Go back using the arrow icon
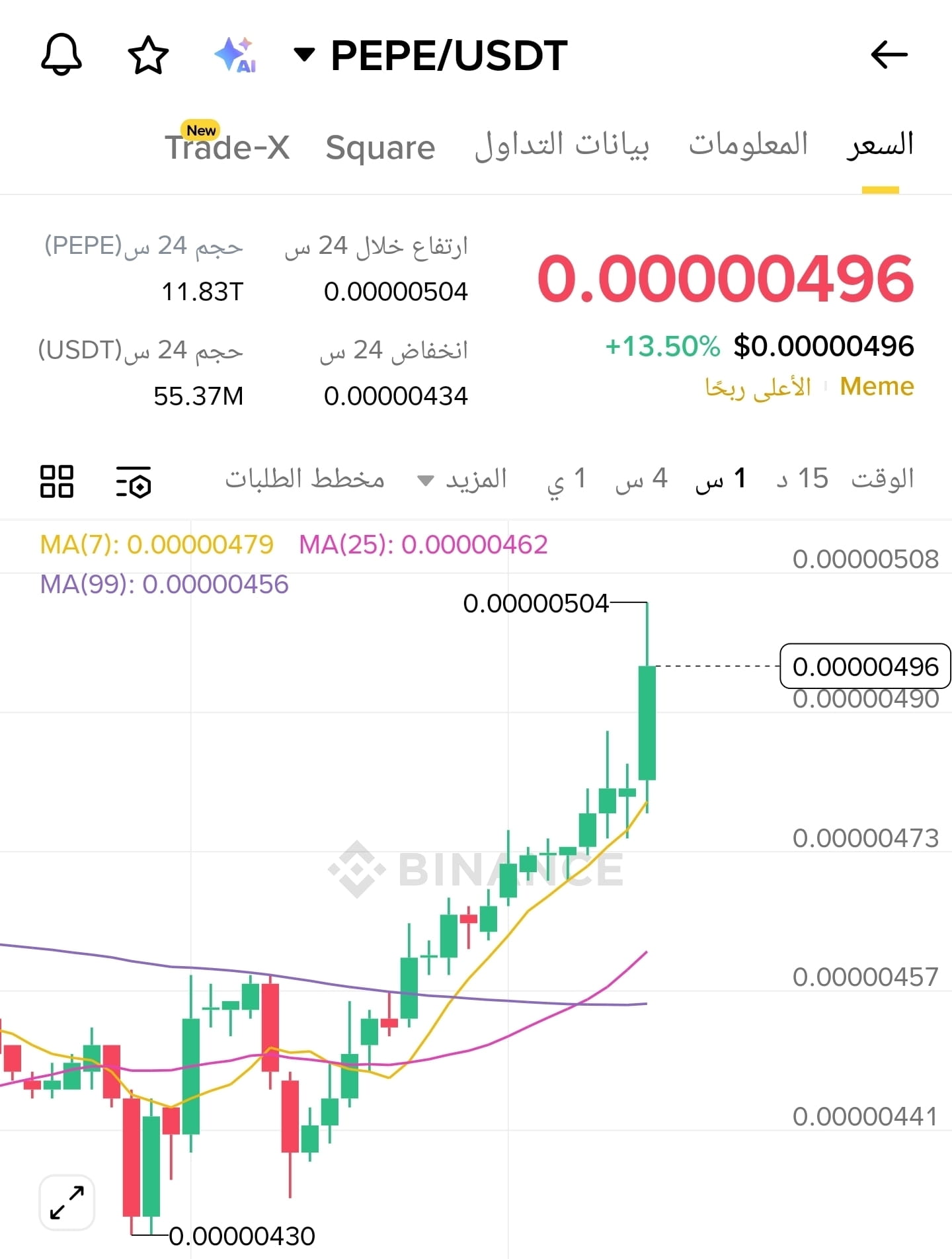 click(x=889, y=55)
